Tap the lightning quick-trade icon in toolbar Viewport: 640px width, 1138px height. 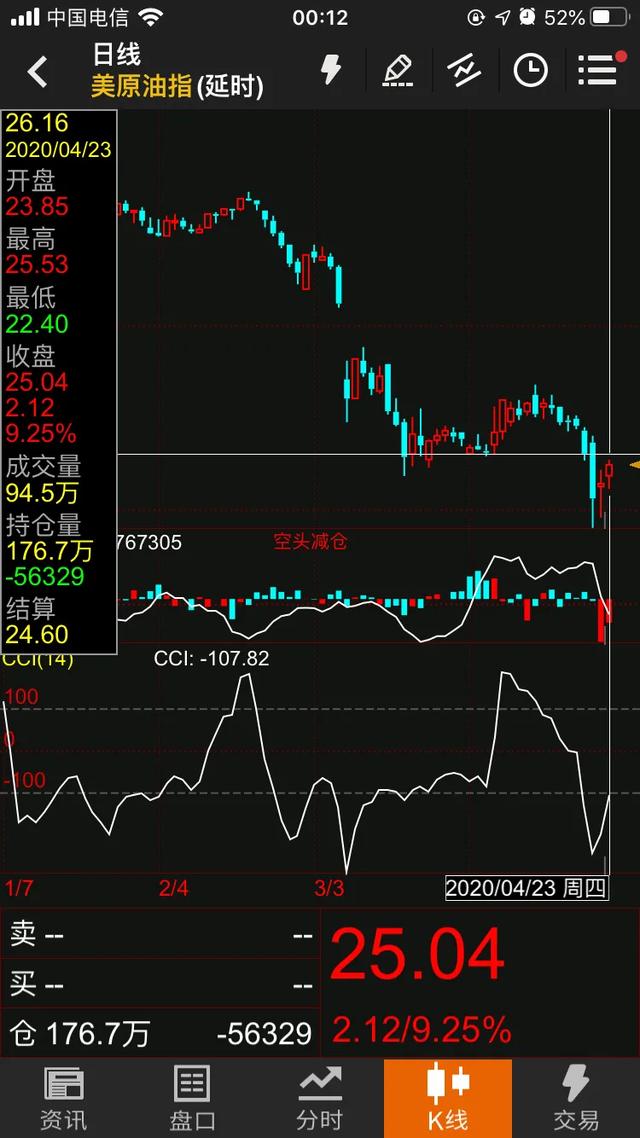[x=330, y=70]
